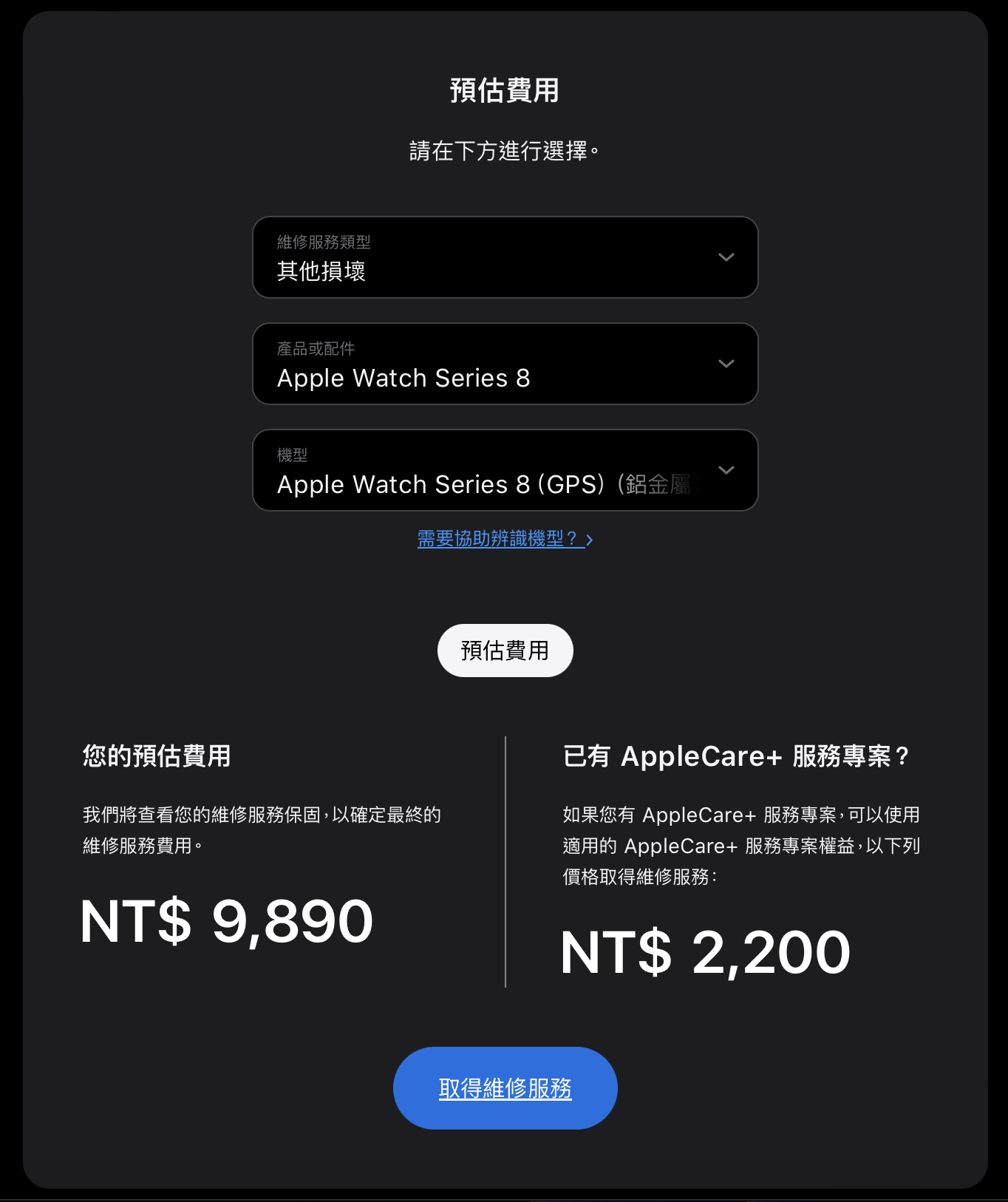Tap the white 預估費用 button

coord(505,651)
